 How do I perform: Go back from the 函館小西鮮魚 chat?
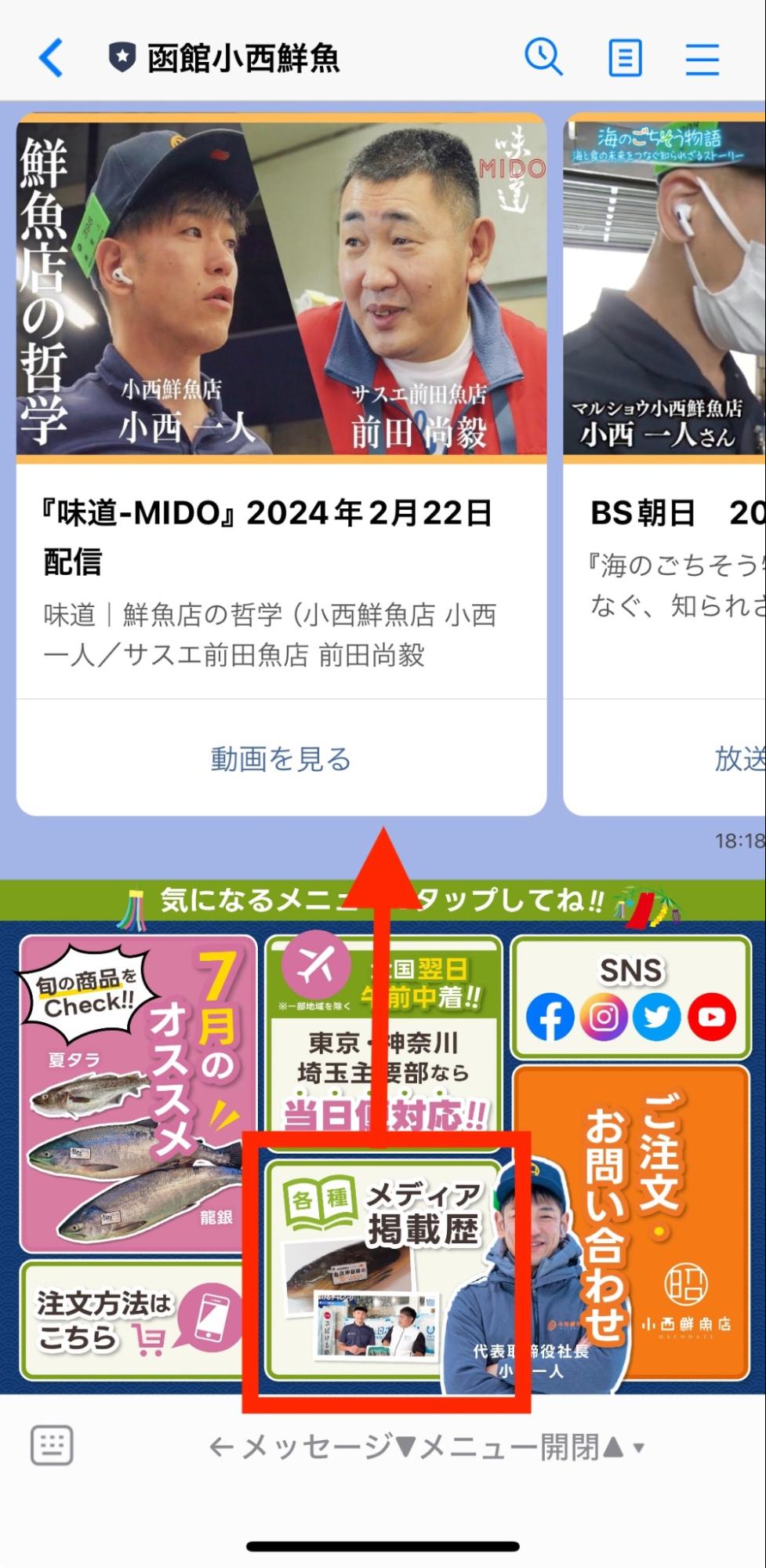tap(51, 58)
